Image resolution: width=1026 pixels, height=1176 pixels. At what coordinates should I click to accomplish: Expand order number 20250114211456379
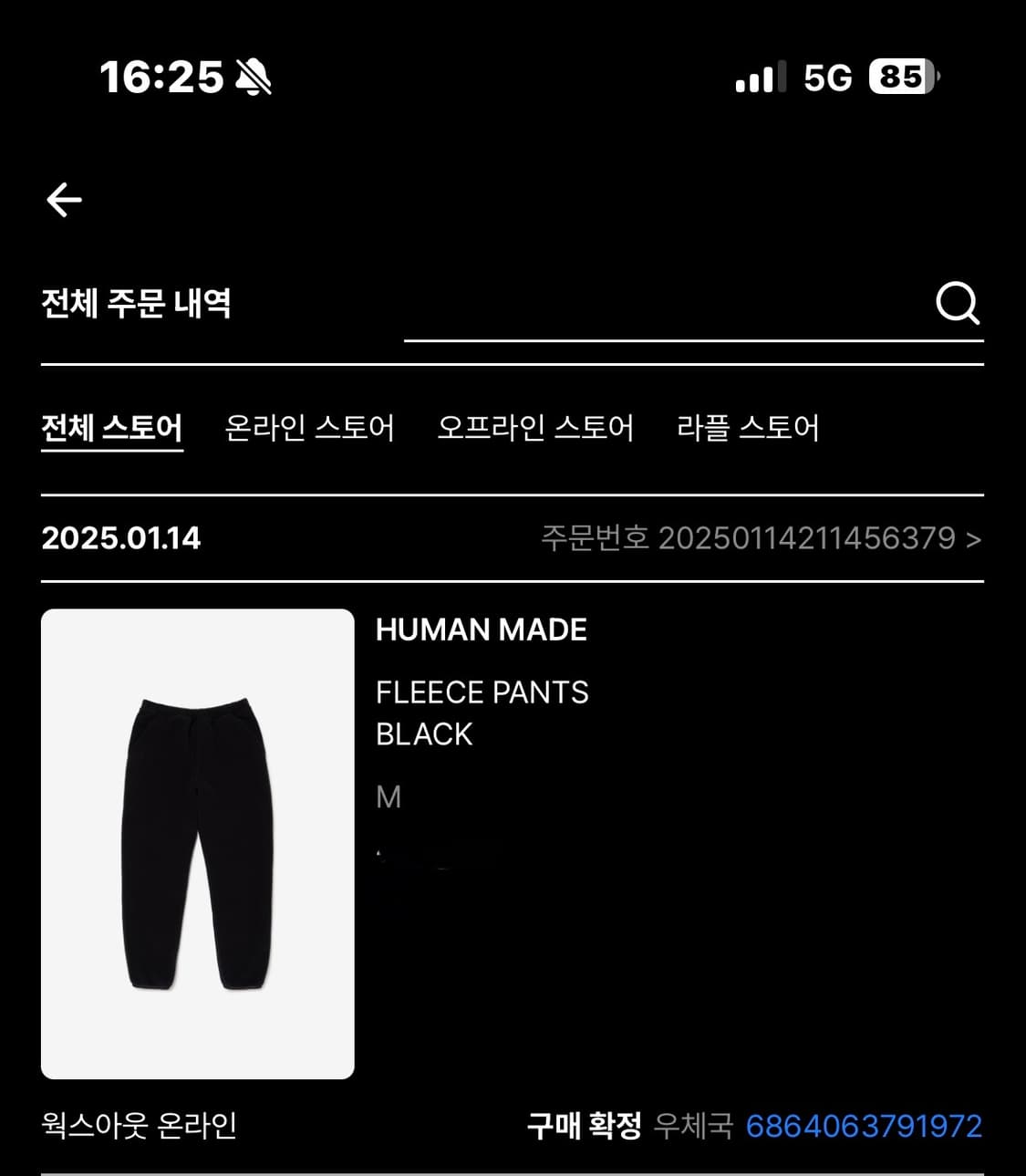808,539
